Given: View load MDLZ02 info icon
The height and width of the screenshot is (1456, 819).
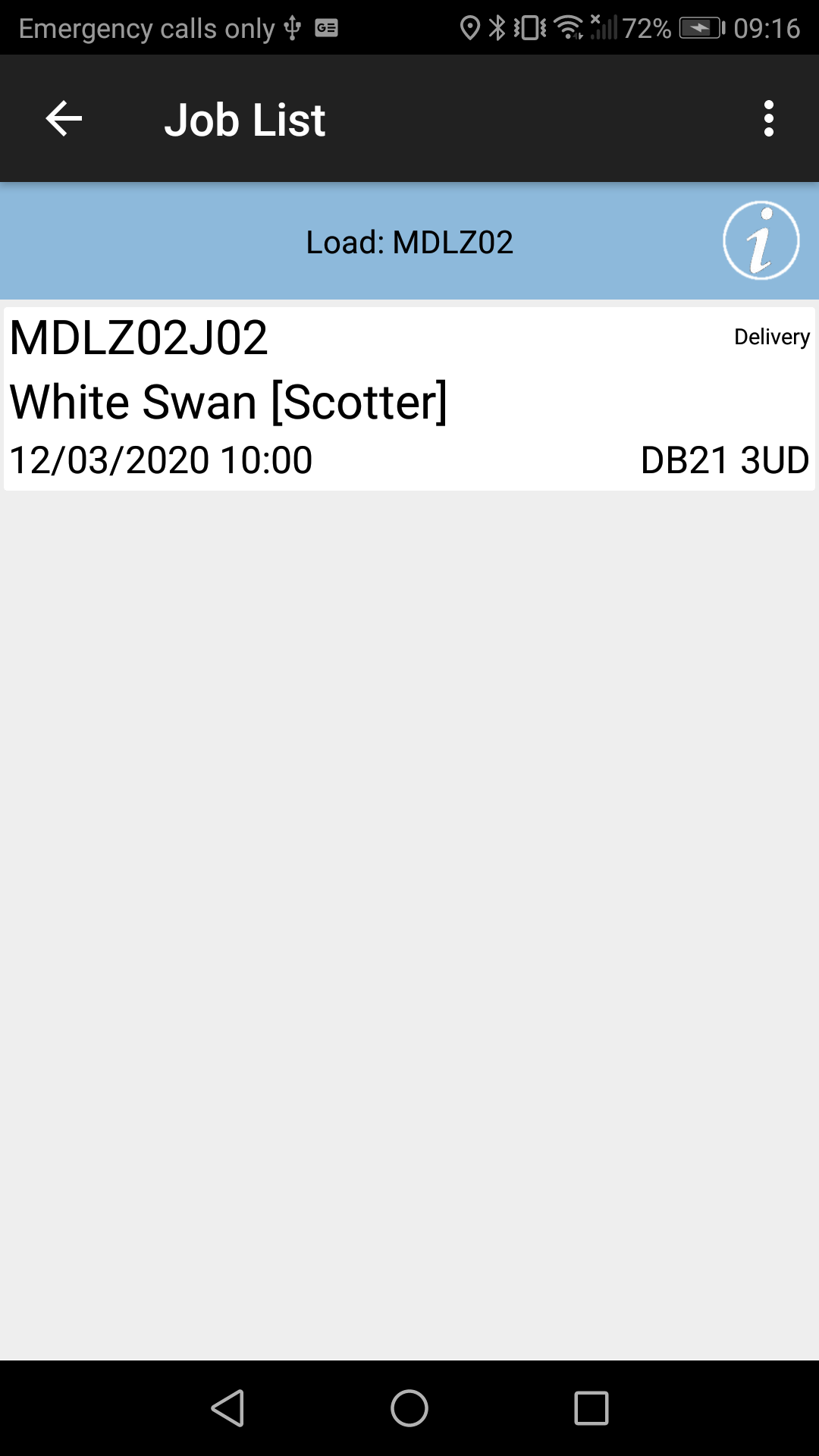Looking at the screenshot, I should point(761,240).
